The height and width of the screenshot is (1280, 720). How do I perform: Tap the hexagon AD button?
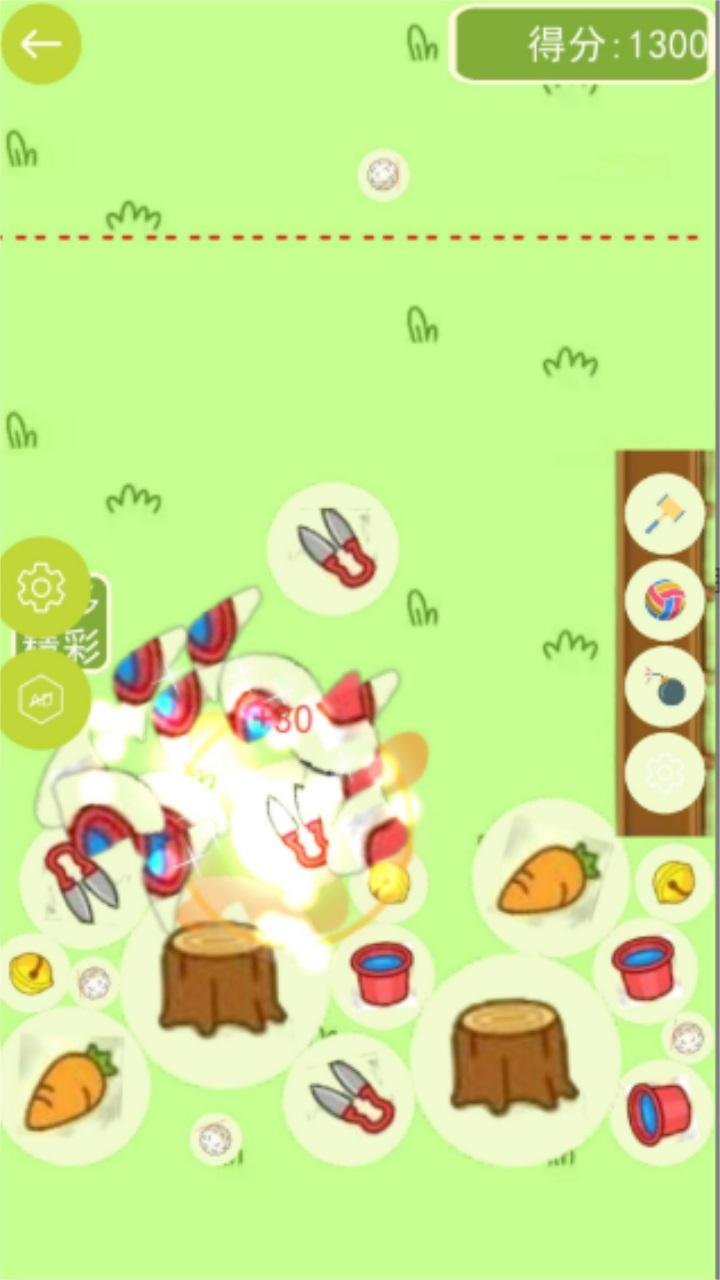coord(41,701)
